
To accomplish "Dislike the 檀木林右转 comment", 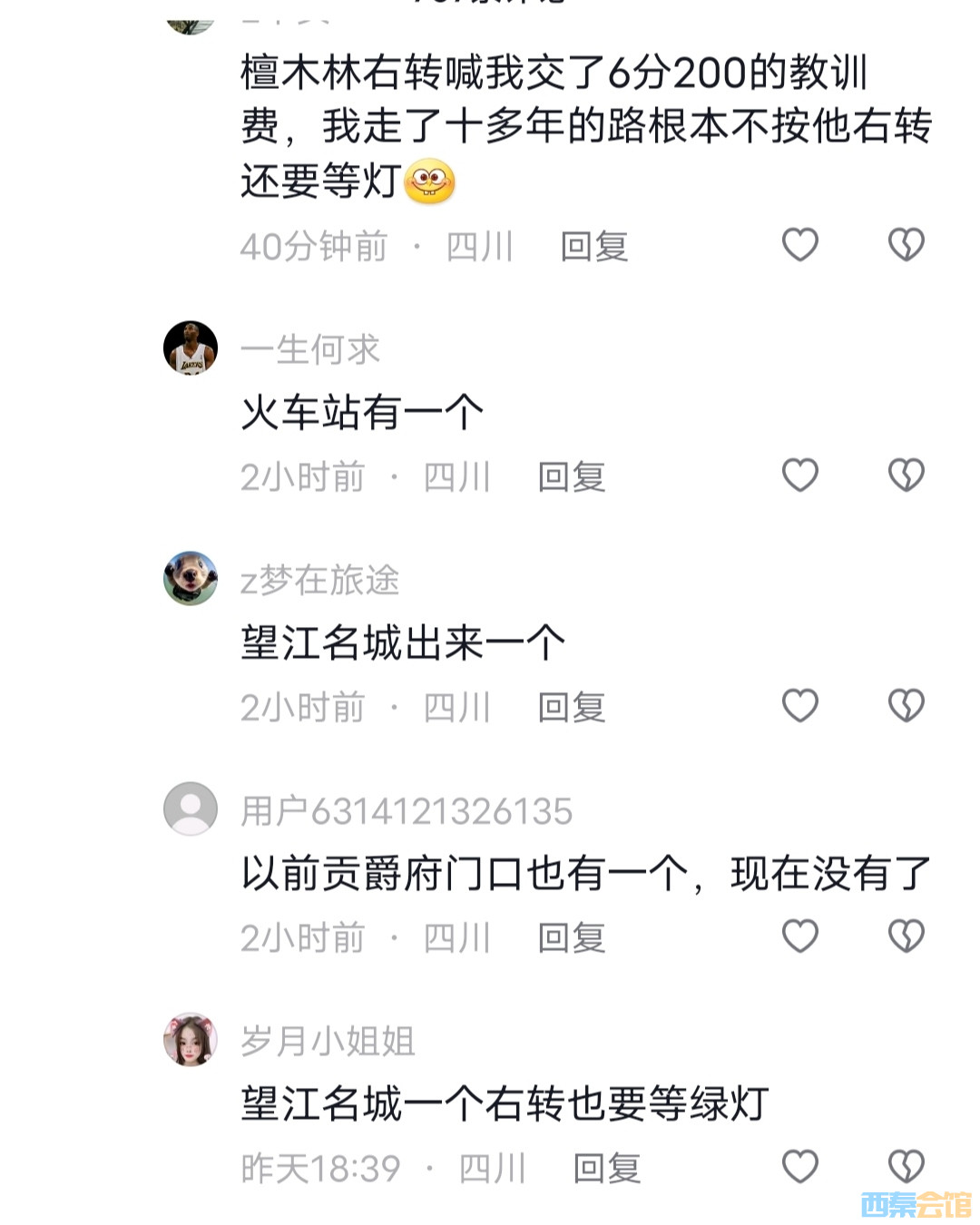I will point(906,245).
